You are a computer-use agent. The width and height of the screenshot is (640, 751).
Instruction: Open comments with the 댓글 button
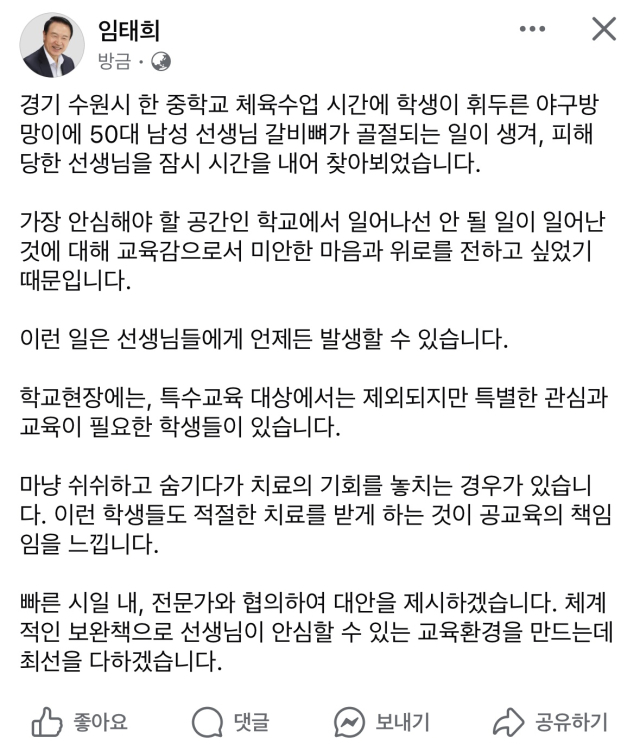tap(230, 721)
